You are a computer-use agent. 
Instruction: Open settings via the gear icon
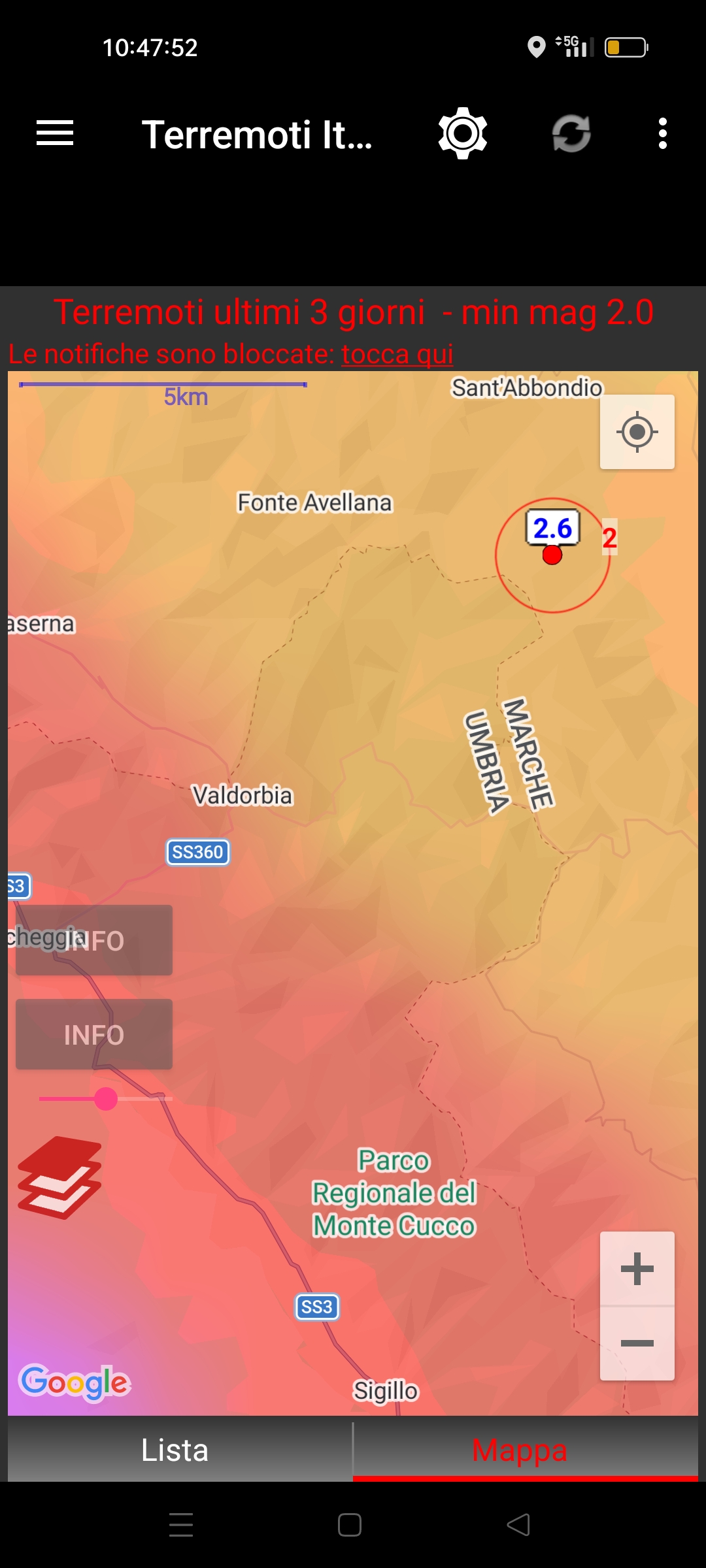coord(463,133)
